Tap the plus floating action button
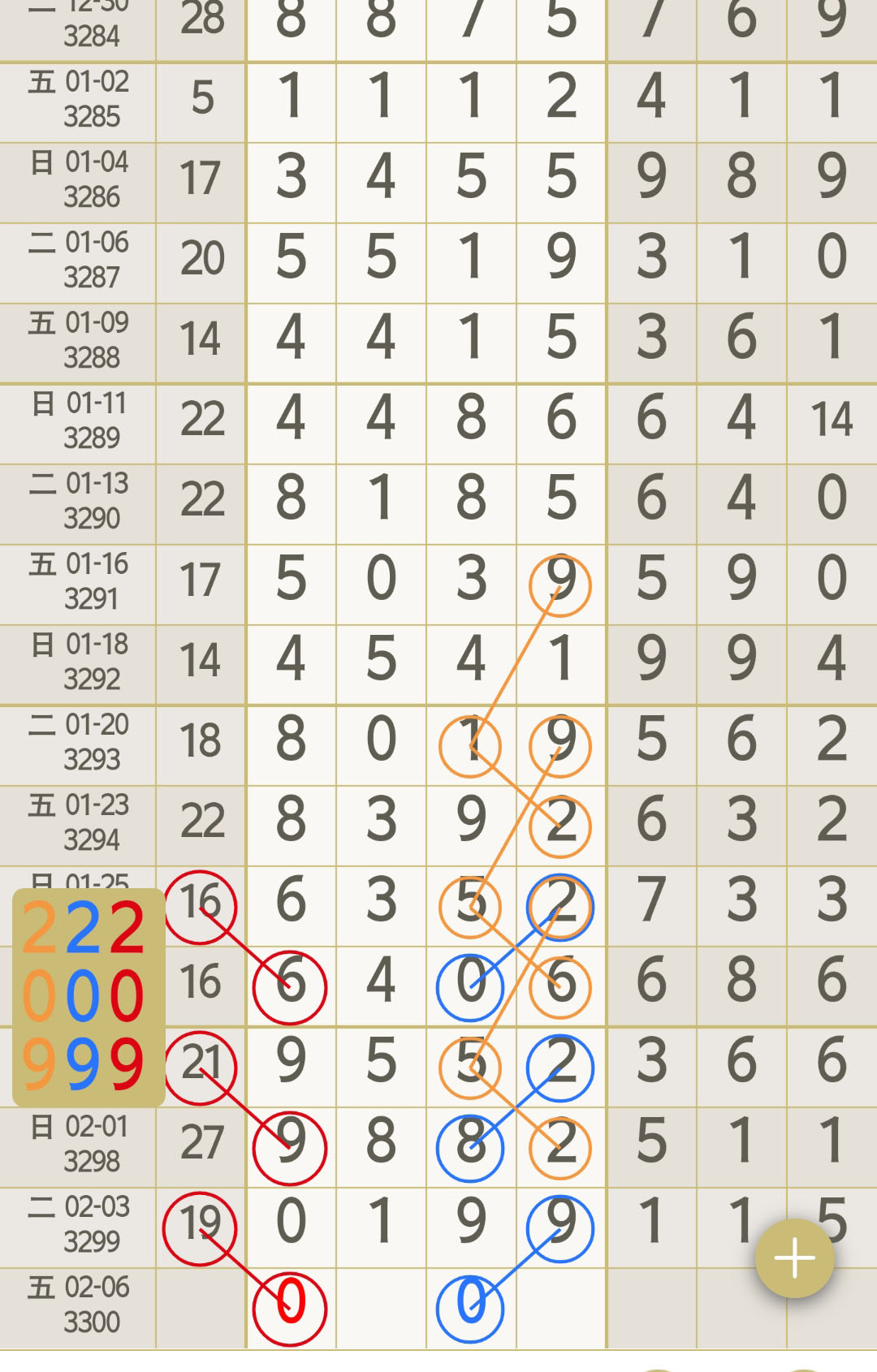The image size is (877, 1372). point(794,1258)
